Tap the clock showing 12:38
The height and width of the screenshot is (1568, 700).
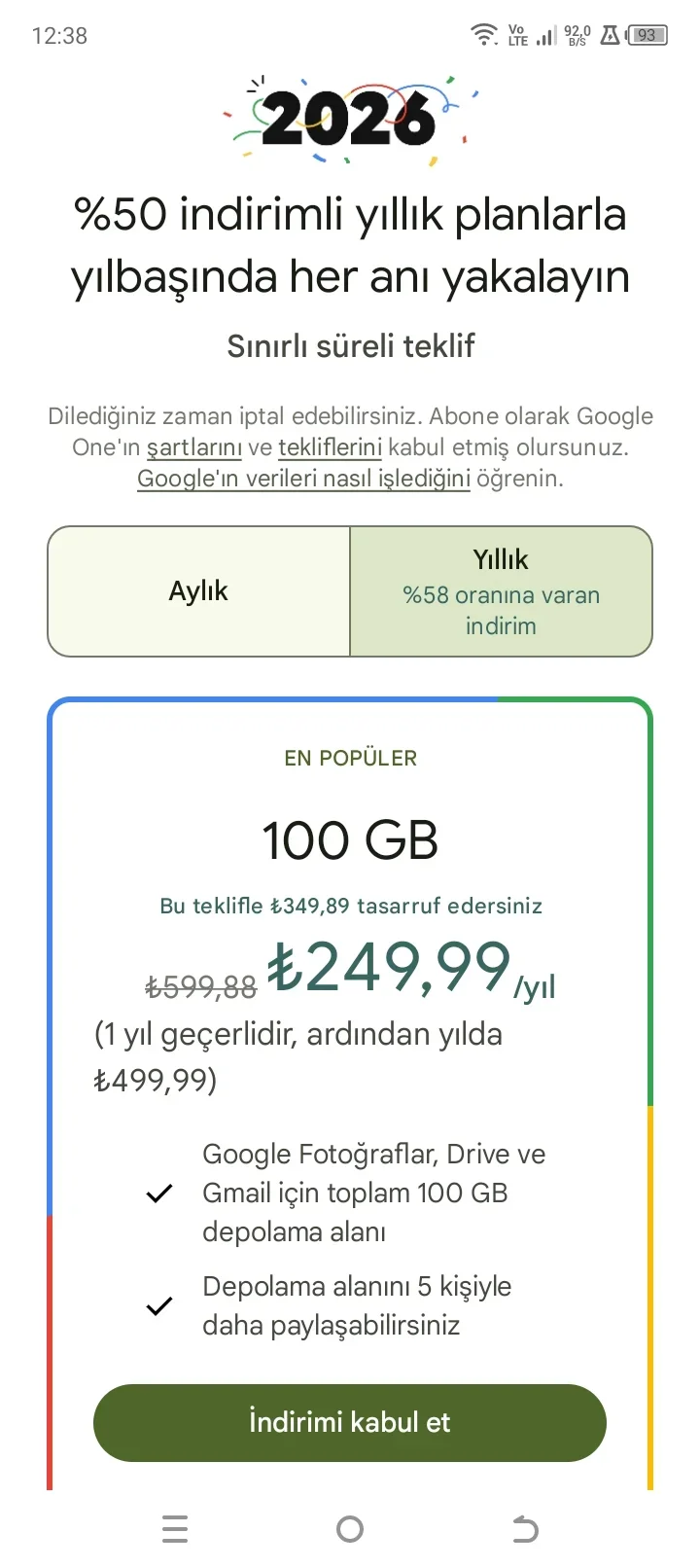click(x=60, y=35)
